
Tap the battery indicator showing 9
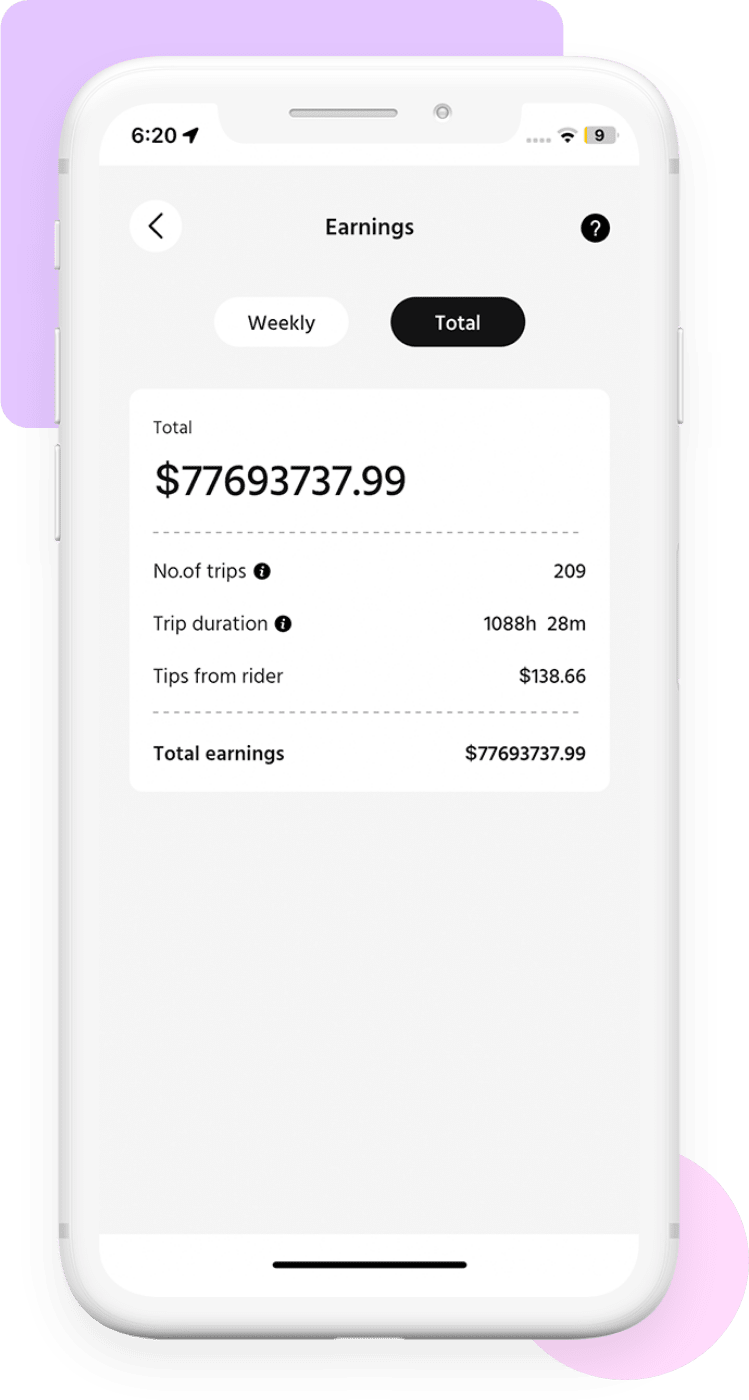[x=600, y=136]
